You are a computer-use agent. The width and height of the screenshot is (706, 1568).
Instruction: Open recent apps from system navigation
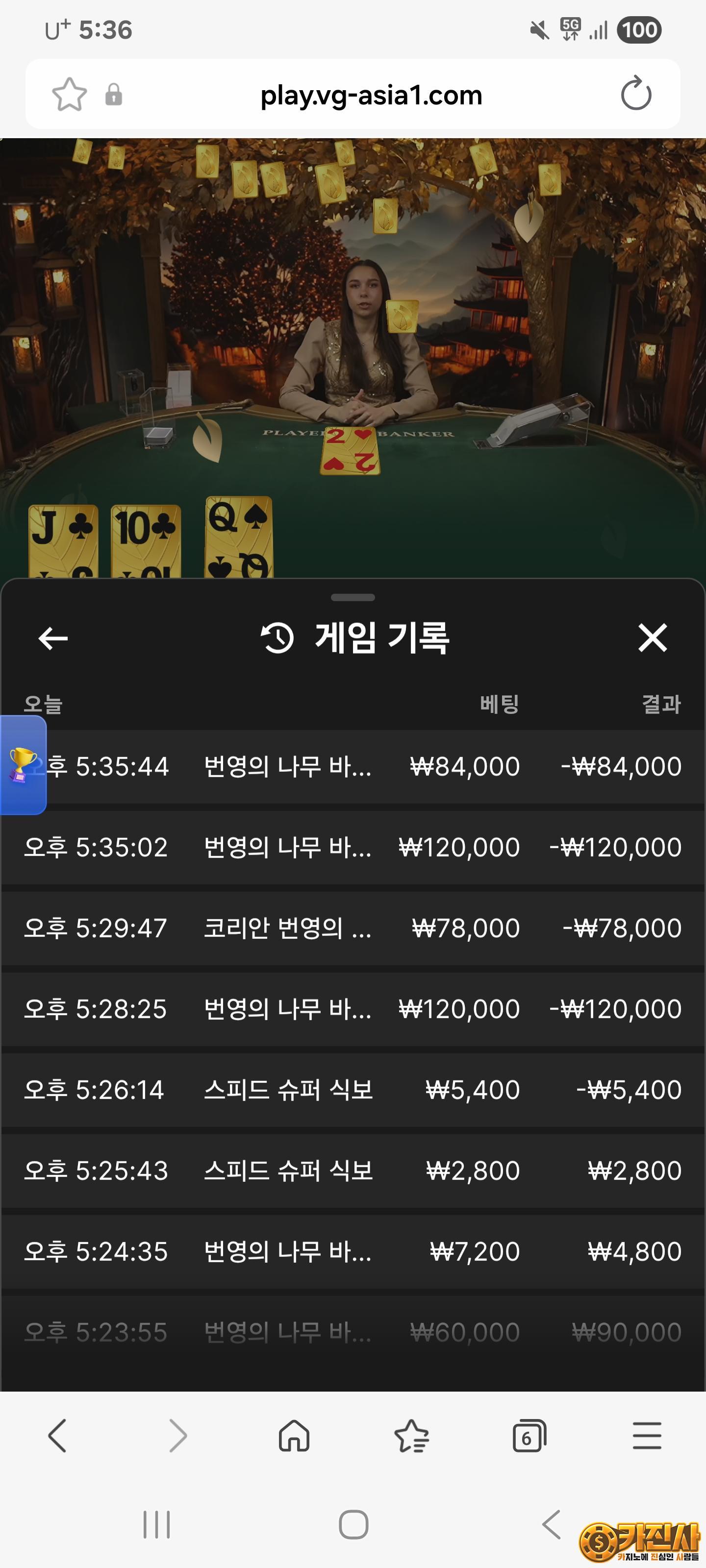point(156,1525)
